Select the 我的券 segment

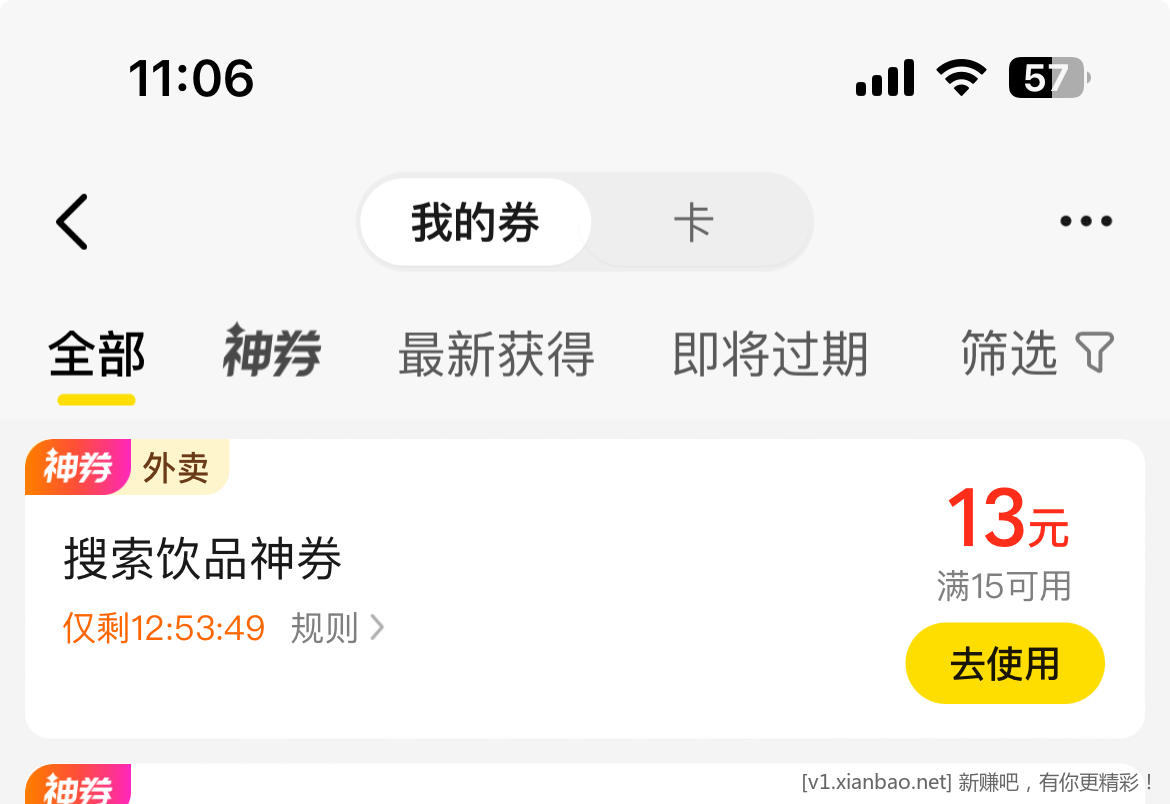[475, 222]
